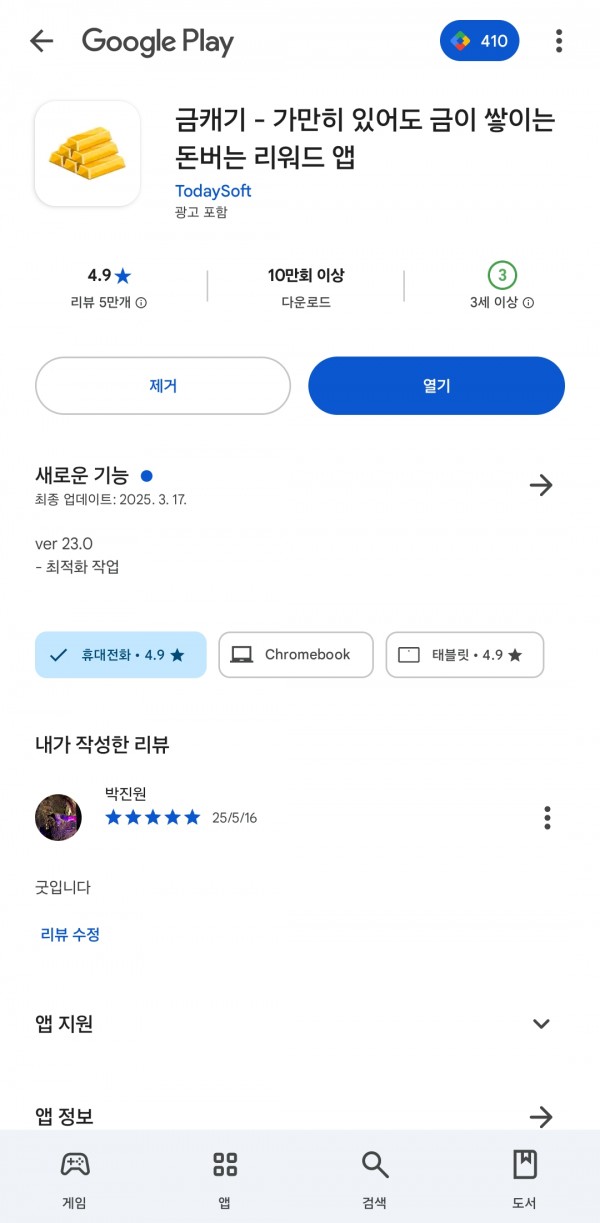This screenshot has width=600, height=1223.
Task: Switch to the 검색 tab
Action: [x=374, y=1180]
